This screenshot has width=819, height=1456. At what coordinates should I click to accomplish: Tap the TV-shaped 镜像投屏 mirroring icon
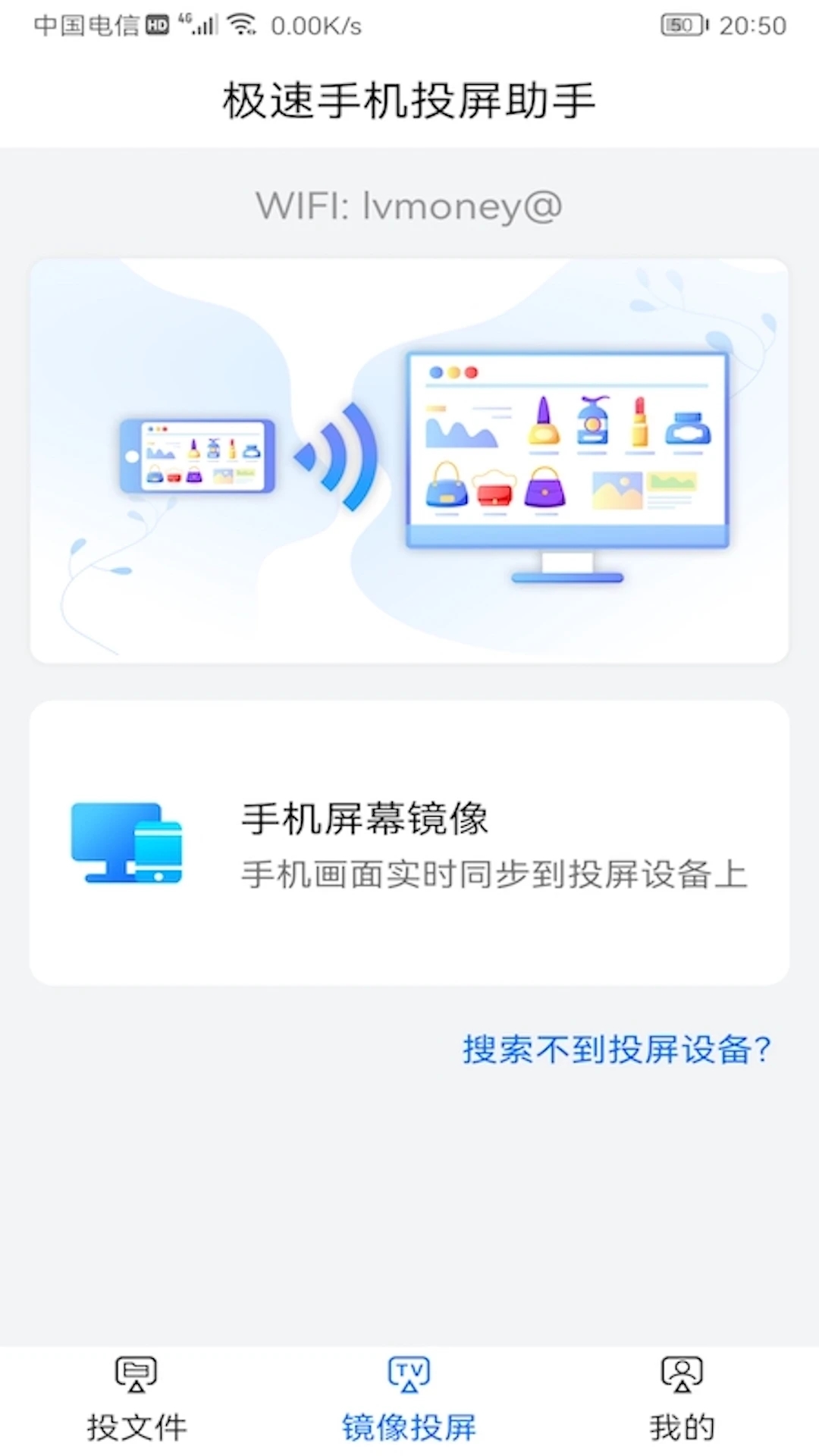click(x=409, y=1373)
